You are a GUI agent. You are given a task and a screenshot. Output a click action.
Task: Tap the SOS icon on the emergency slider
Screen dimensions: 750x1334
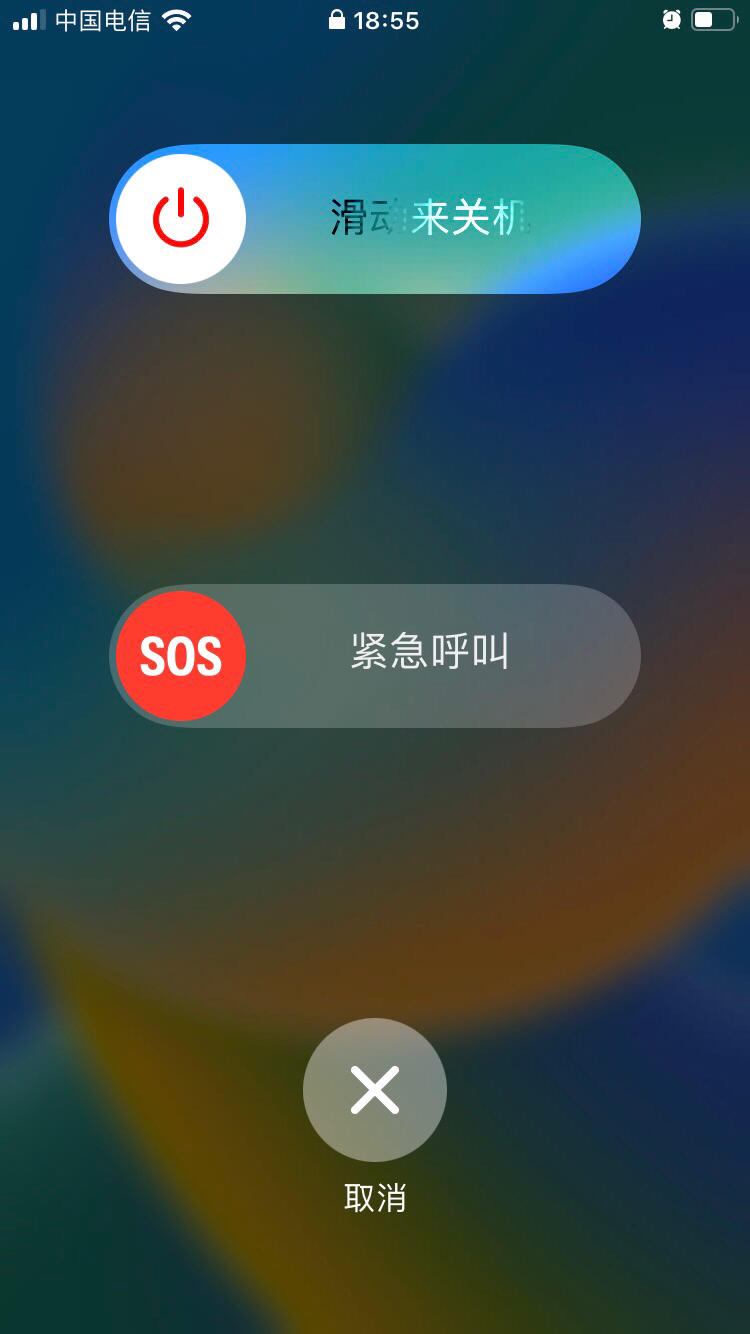[x=180, y=655]
